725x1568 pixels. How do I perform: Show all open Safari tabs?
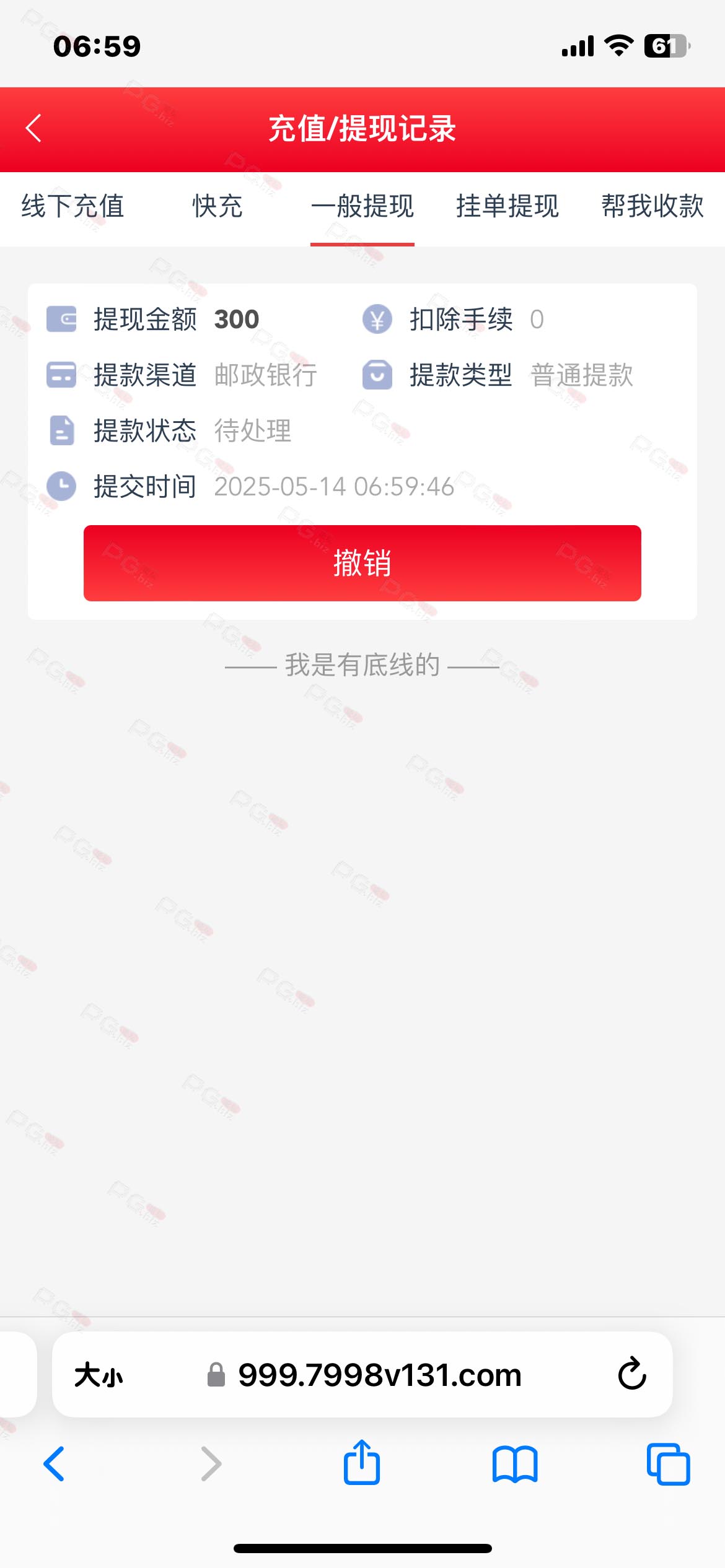668,1464
